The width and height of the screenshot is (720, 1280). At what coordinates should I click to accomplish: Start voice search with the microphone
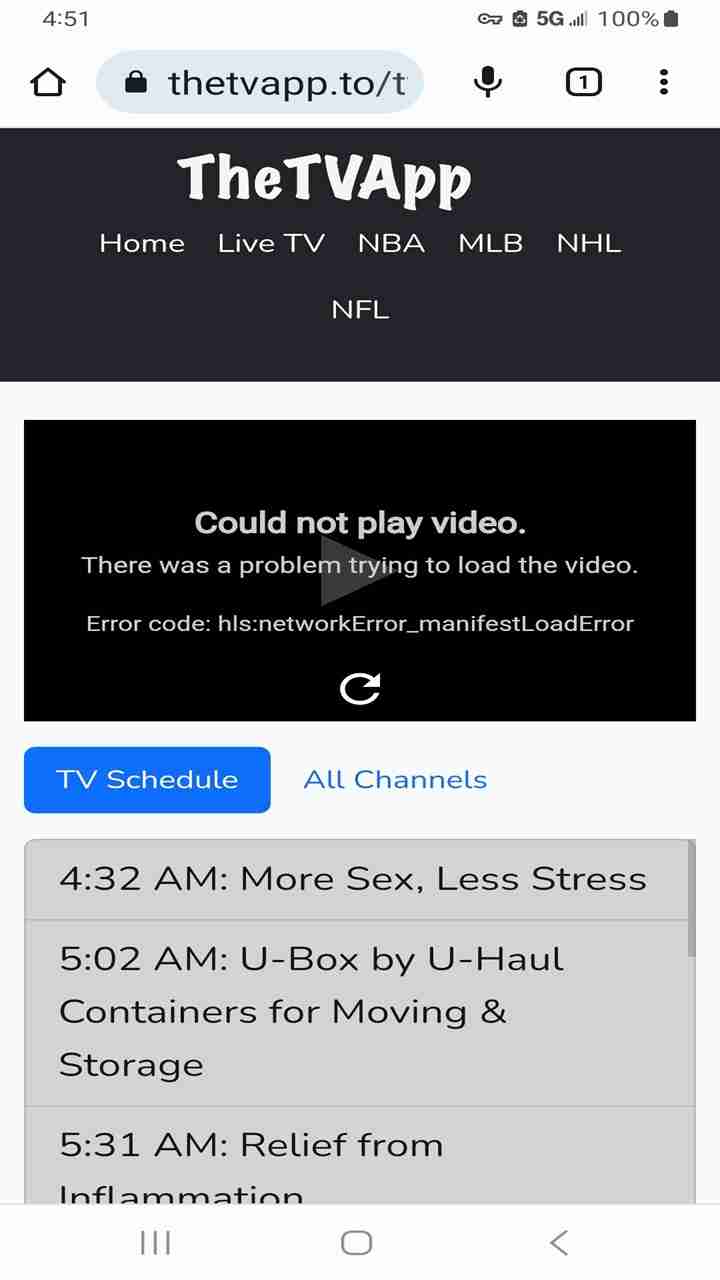487,82
